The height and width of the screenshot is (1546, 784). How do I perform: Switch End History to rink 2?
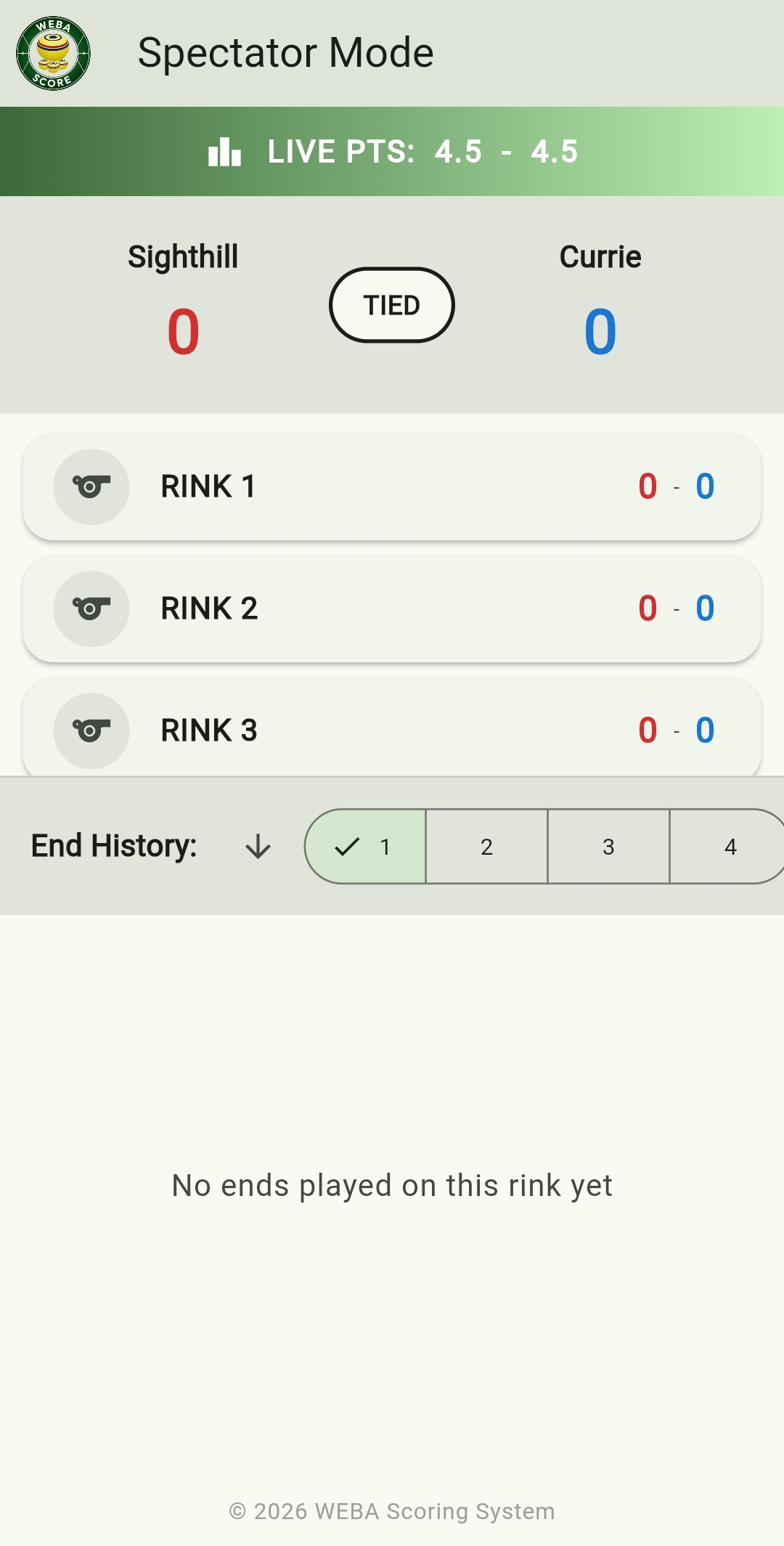tap(486, 847)
